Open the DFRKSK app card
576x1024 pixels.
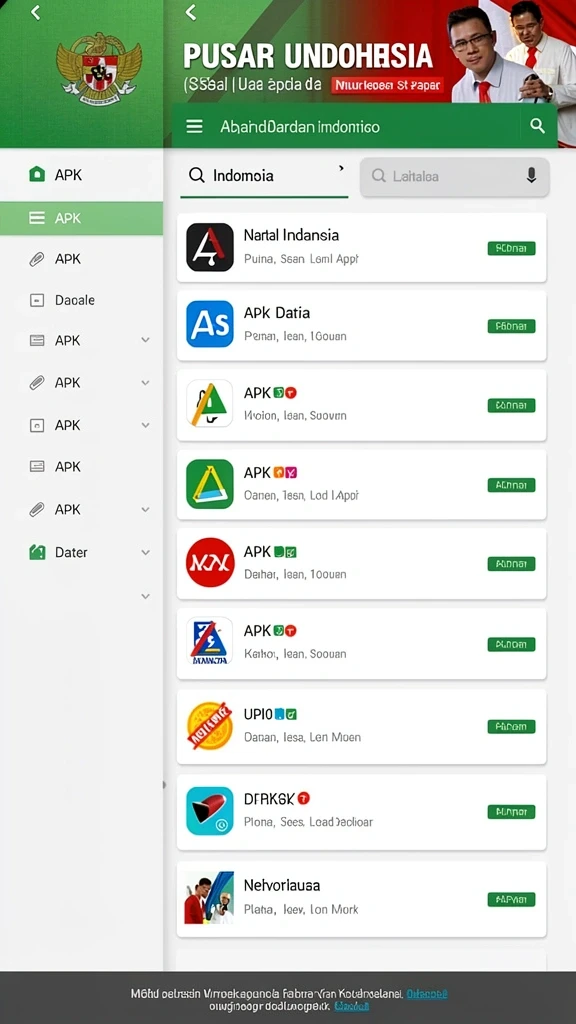[362, 811]
